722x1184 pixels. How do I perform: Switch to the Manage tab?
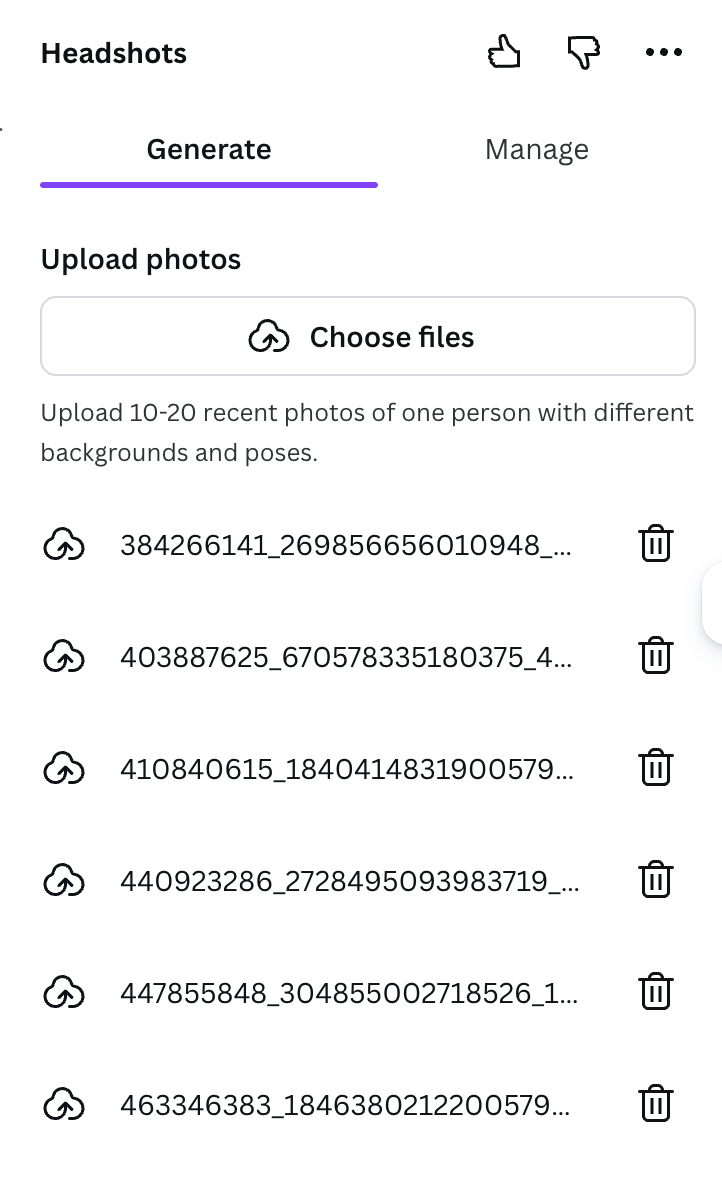(x=536, y=148)
